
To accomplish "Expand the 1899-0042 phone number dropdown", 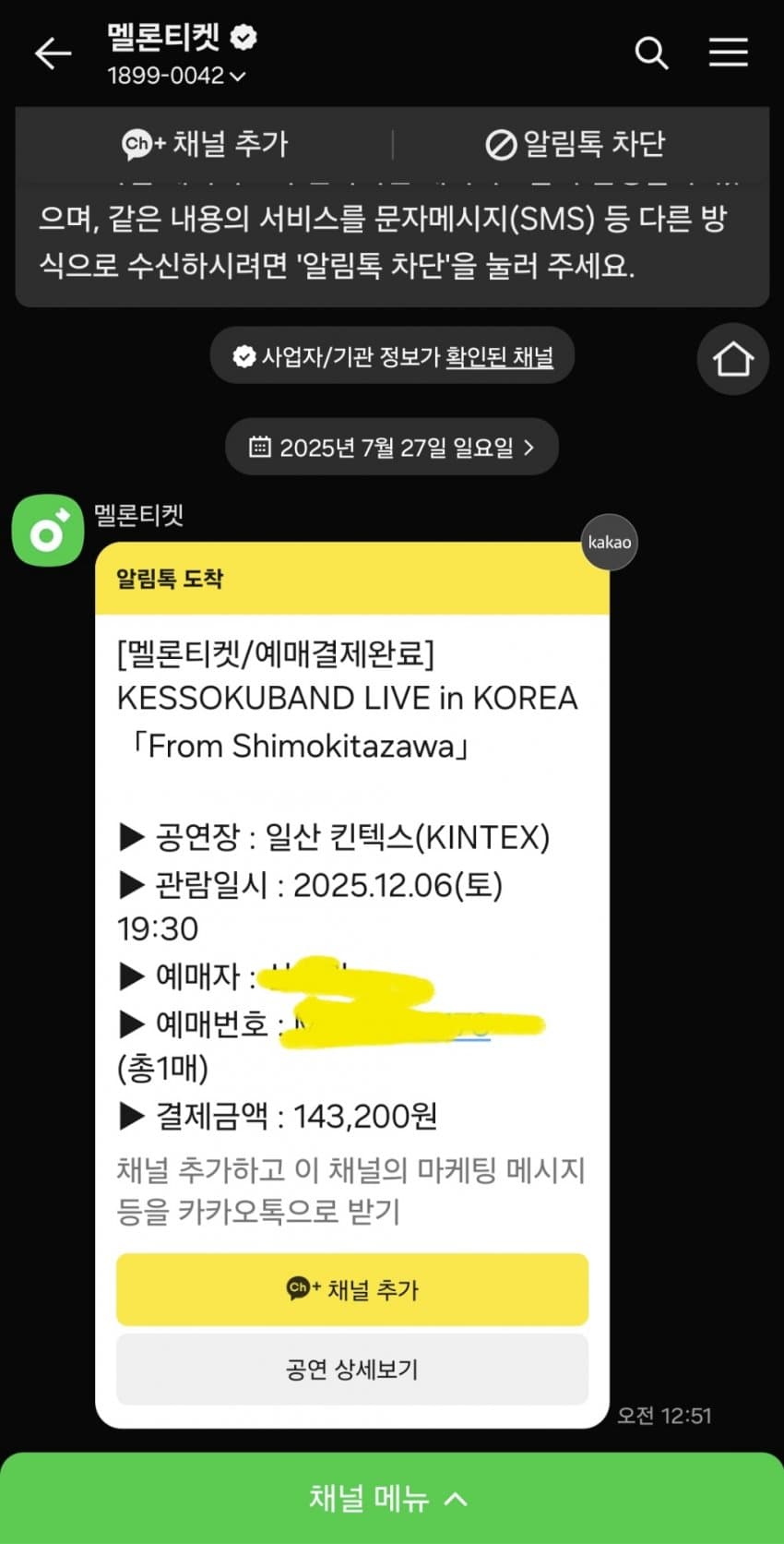I will pos(176,77).
